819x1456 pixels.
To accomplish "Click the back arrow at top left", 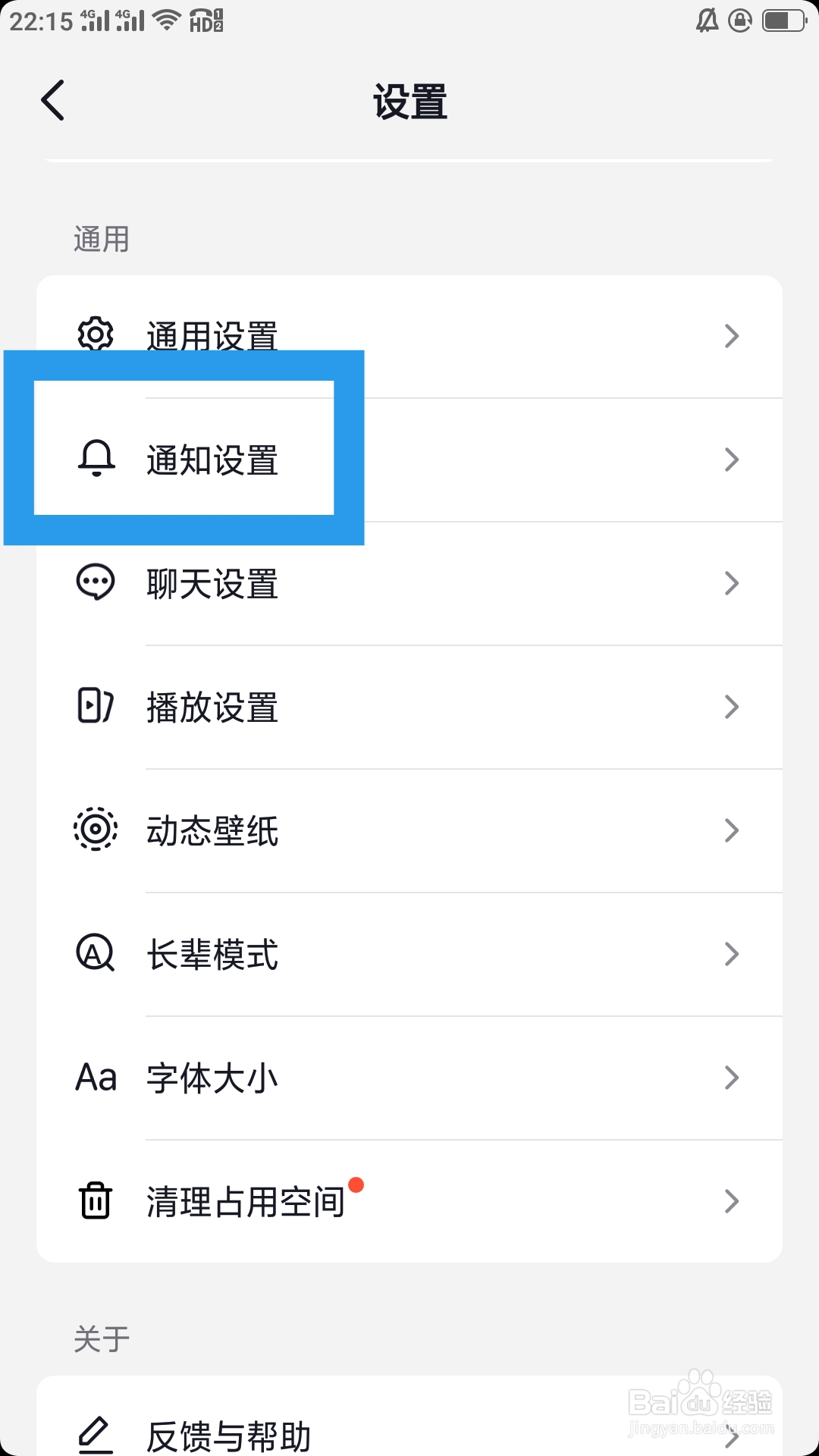I will [x=52, y=99].
